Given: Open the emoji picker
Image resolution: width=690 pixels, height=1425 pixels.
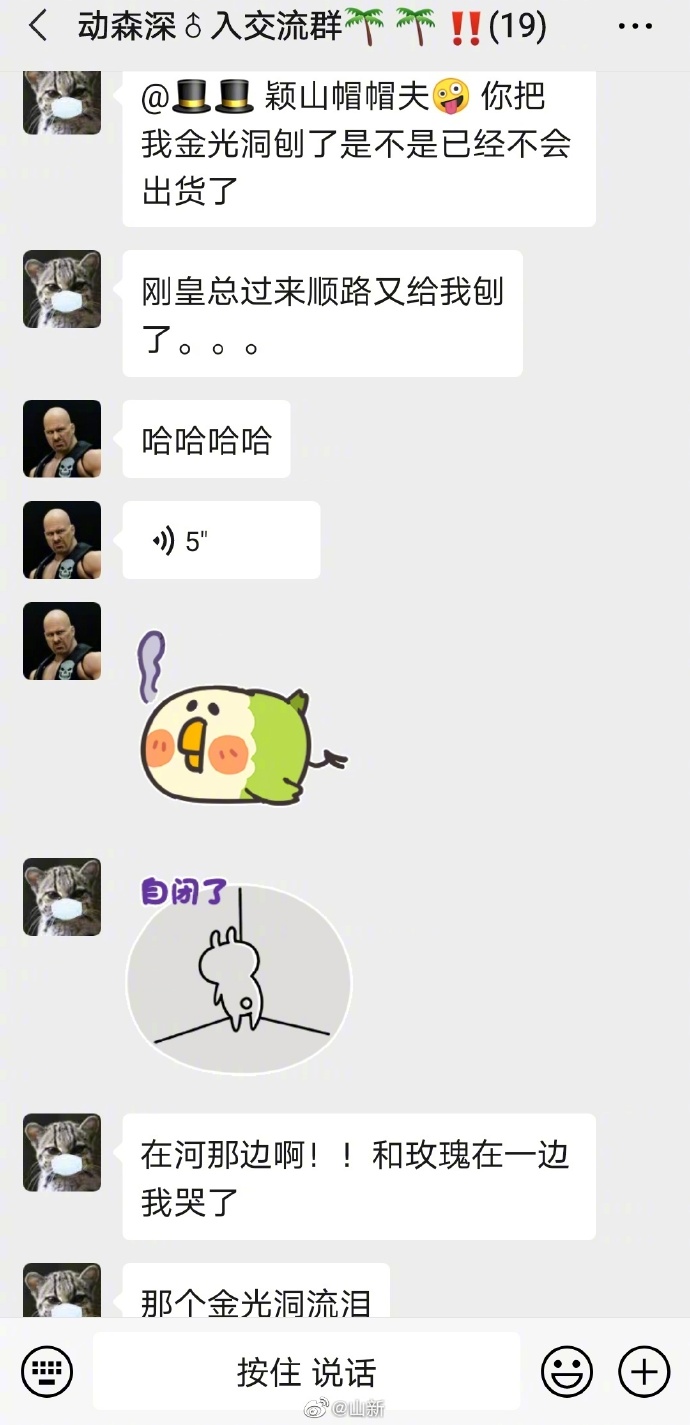Looking at the screenshot, I should (567, 1371).
